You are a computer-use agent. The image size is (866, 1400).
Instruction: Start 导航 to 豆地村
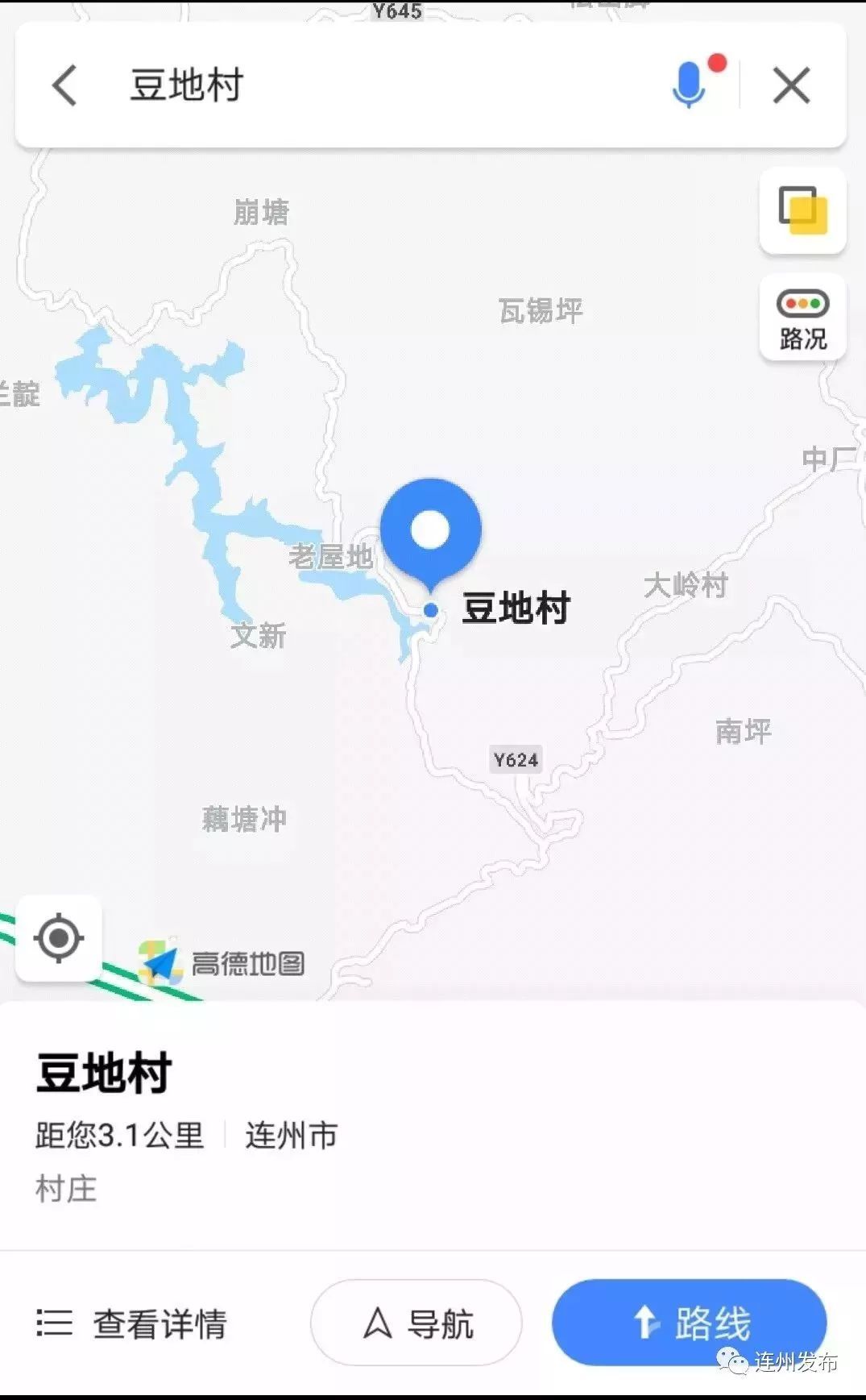[x=416, y=1323]
